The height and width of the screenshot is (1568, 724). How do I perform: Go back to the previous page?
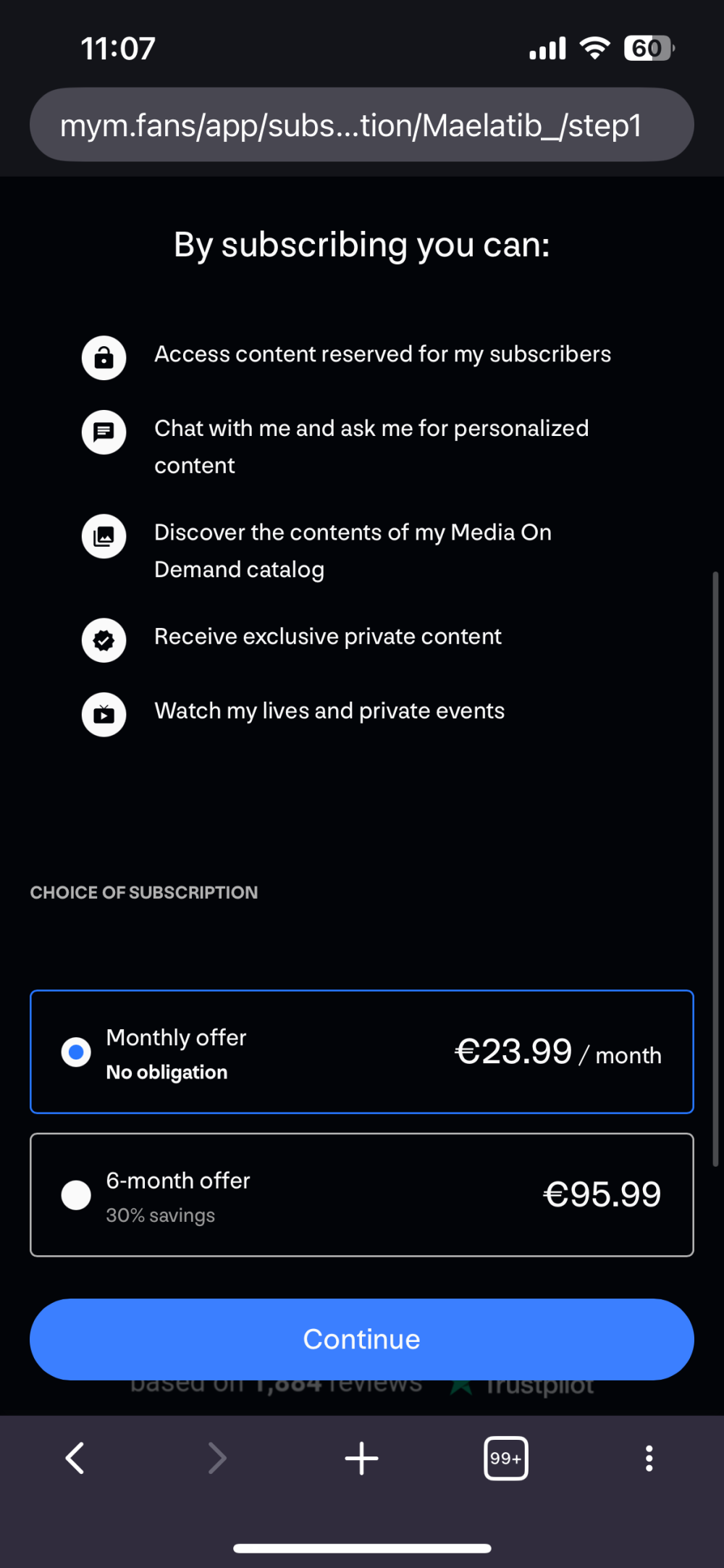click(x=75, y=1458)
